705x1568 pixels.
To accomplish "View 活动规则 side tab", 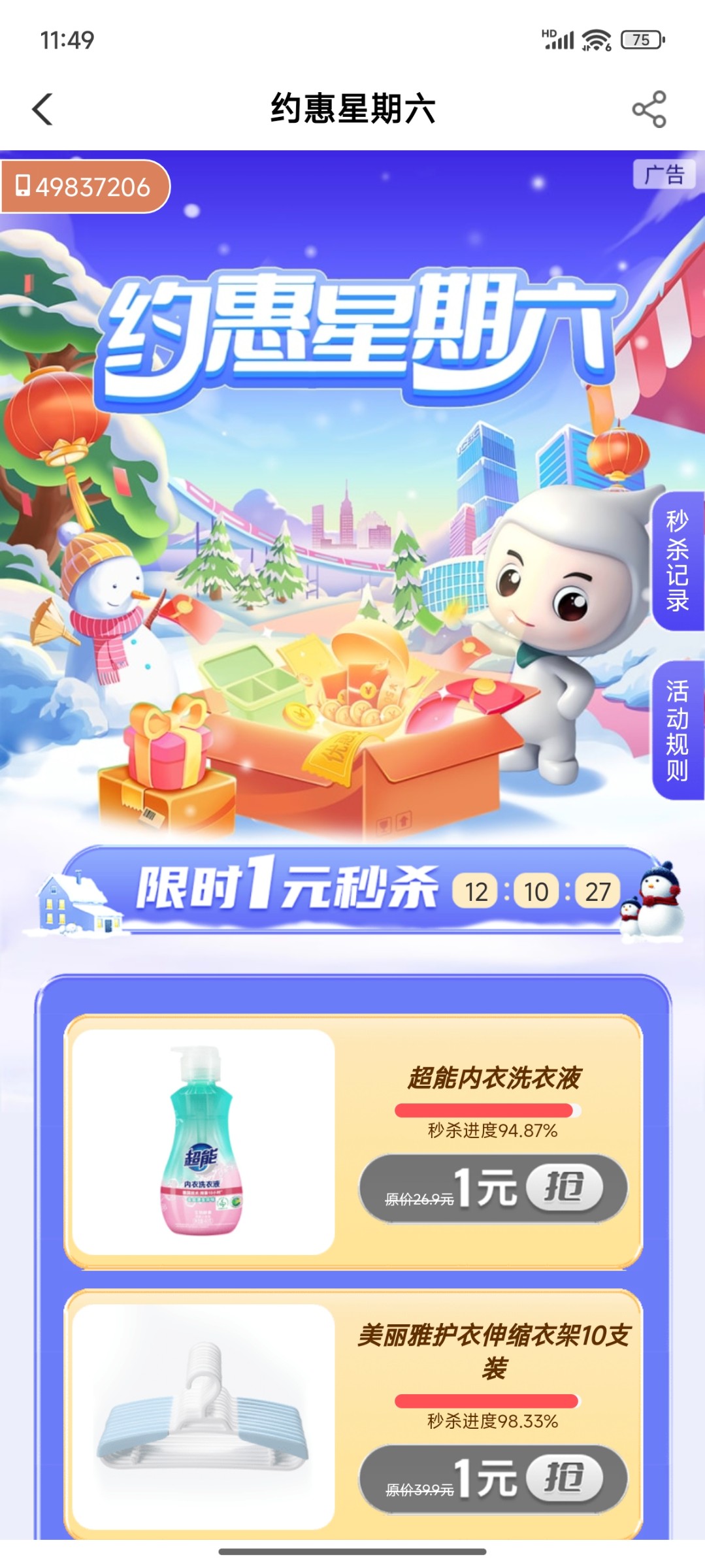I will 678,730.
